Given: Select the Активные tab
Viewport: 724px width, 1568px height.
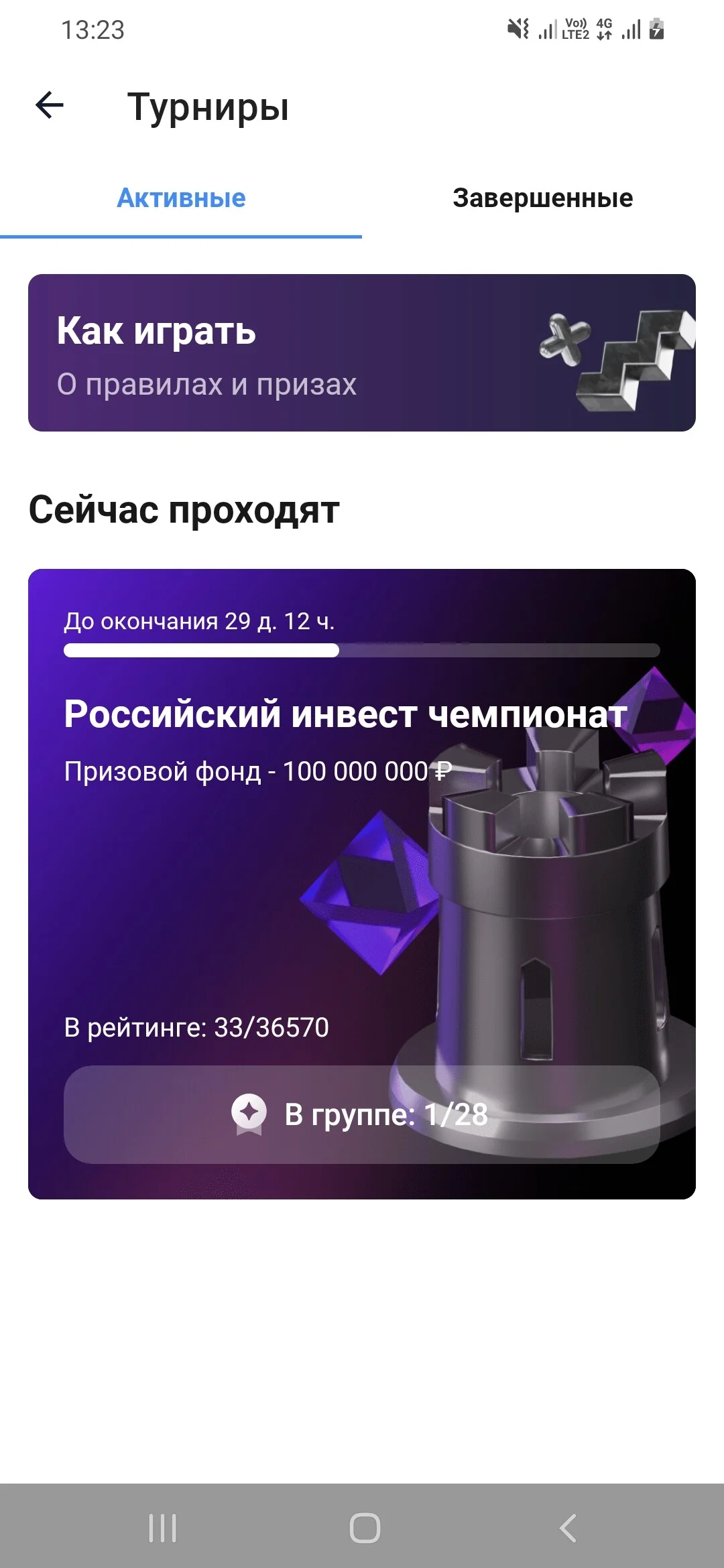Looking at the screenshot, I should tap(181, 198).
